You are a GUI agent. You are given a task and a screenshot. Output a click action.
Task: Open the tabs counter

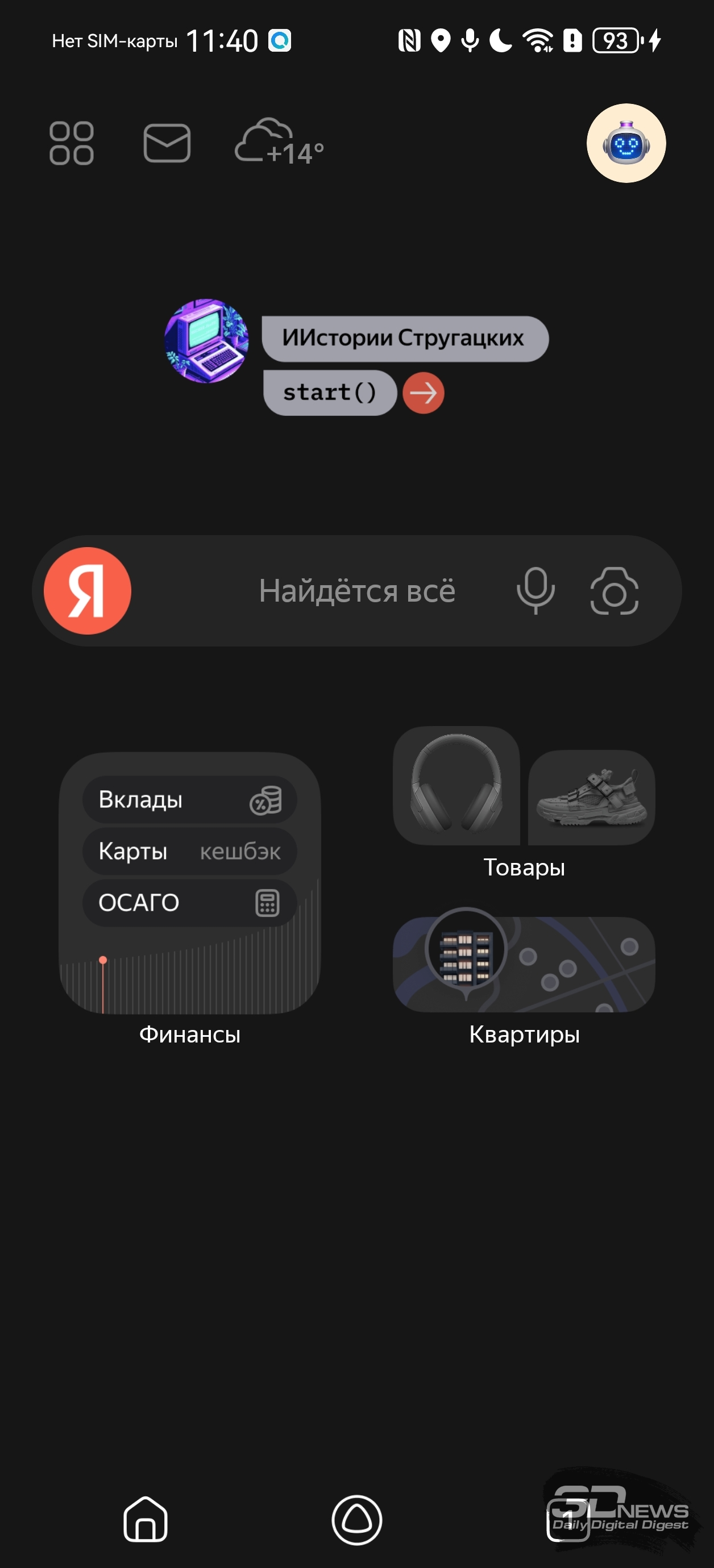coord(568,1519)
